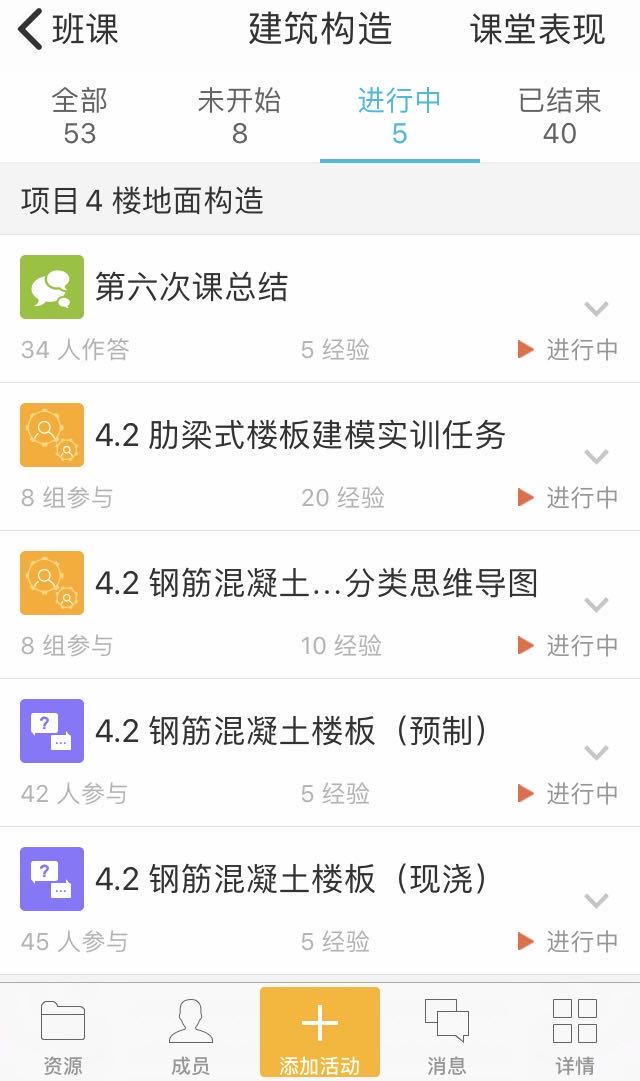Select the 进行中 tab

click(399, 116)
